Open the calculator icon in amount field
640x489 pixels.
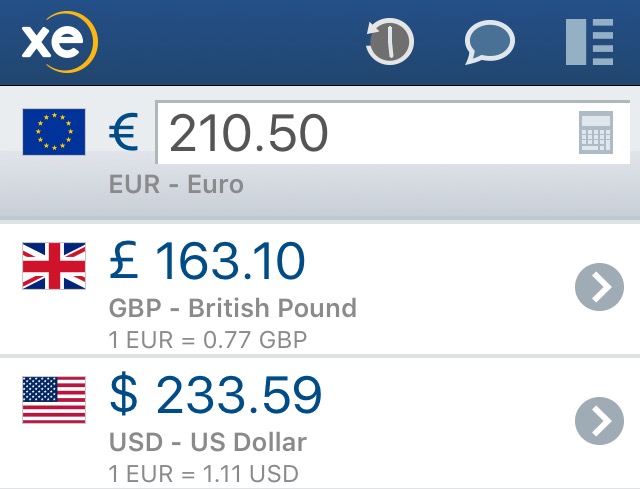click(x=596, y=133)
